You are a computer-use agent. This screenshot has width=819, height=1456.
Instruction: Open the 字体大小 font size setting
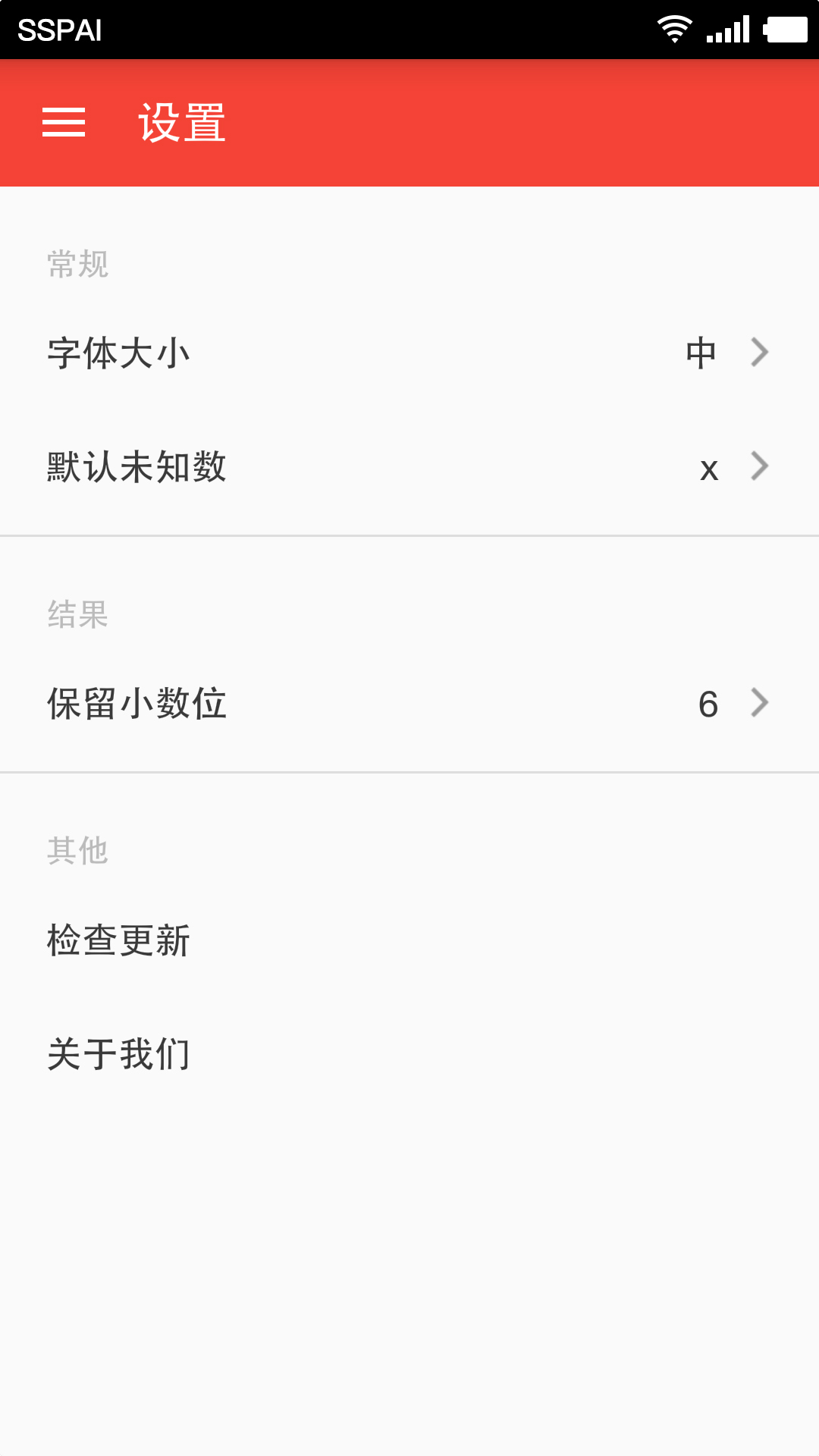pos(409,353)
